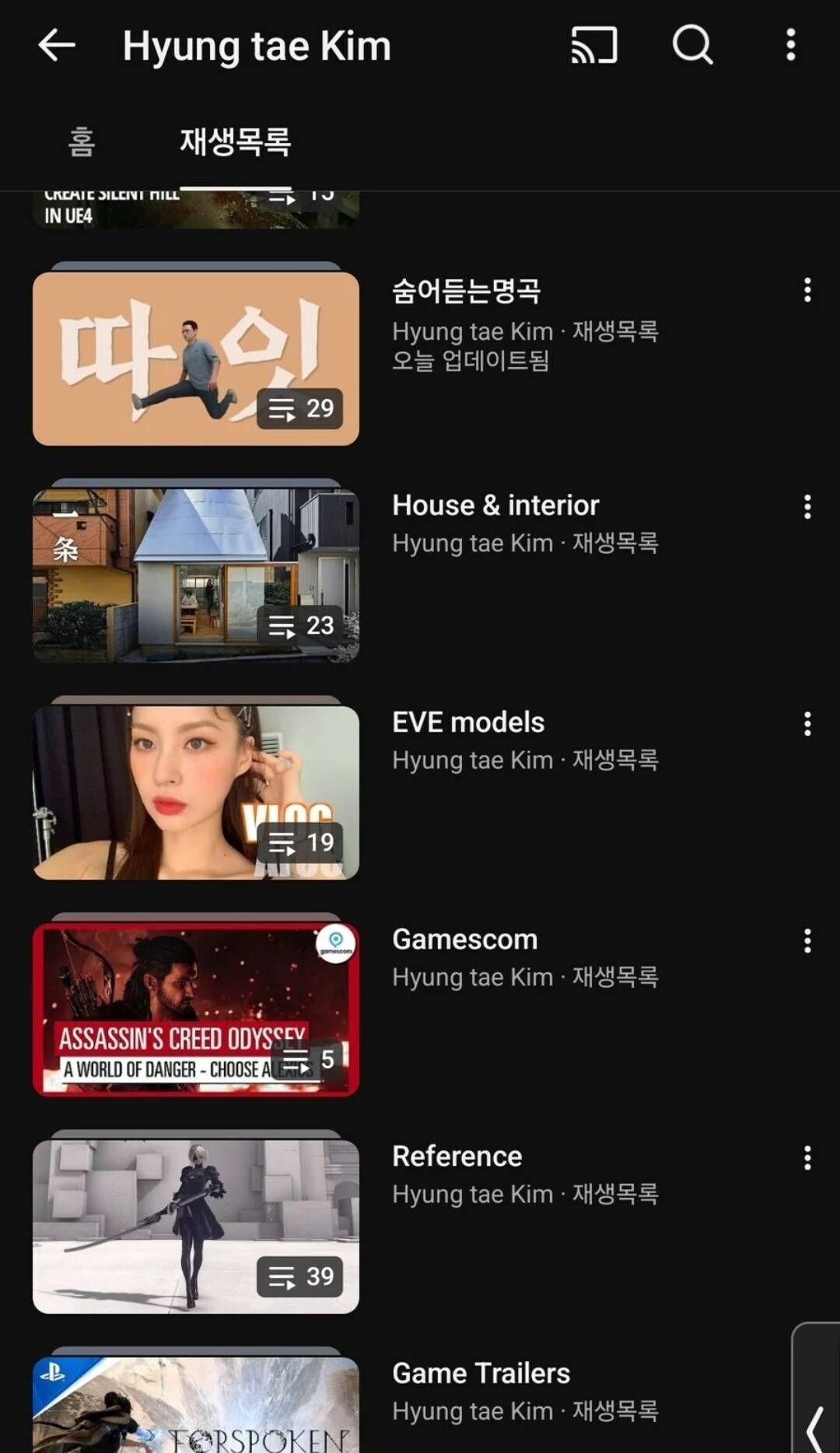Search within this channel
Viewport: 840px width, 1453px height.
tap(692, 45)
